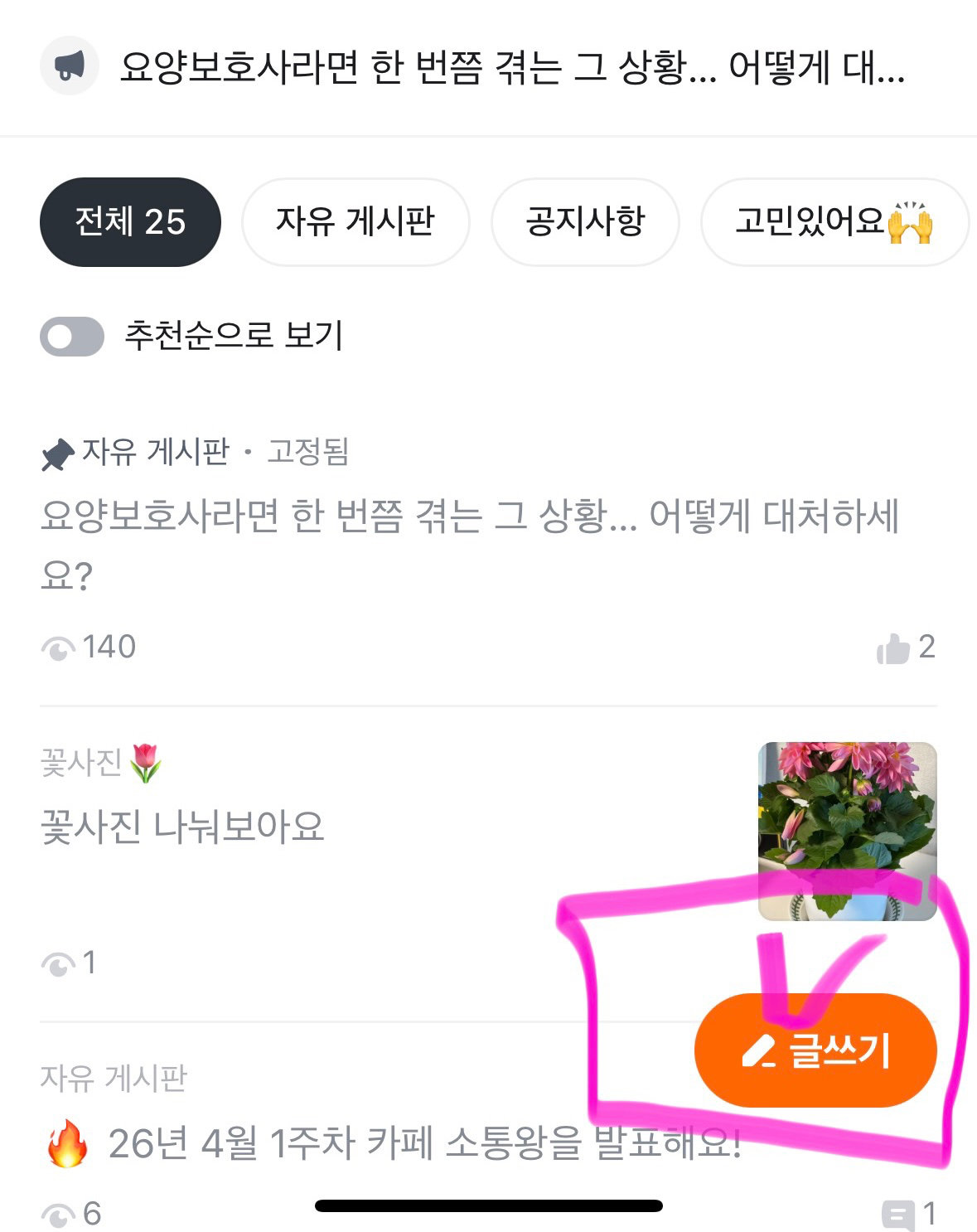View the flower photo thumbnail
This screenshot has height=1232, width=977.
(847, 830)
